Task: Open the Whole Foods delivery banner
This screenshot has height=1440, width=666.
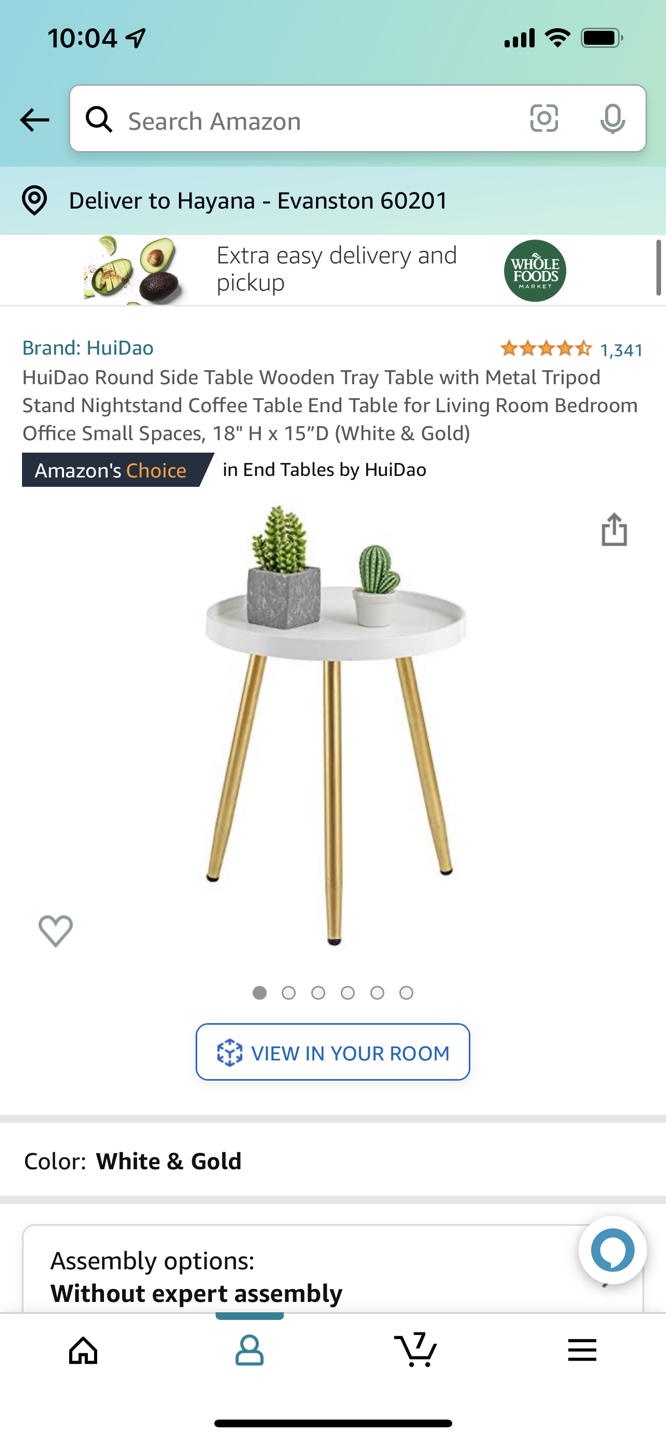Action: coord(333,270)
